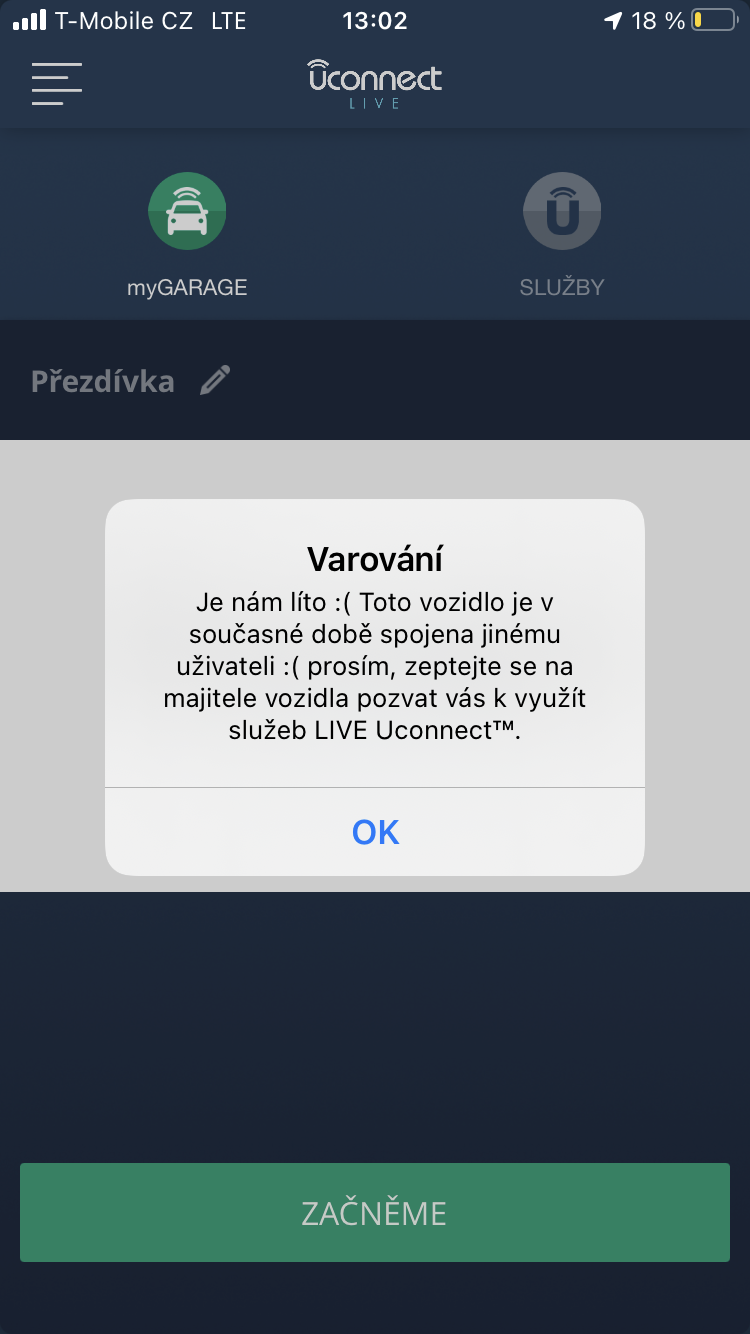
Task: Open the hamburger drawer menu
Action: [x=56, y=84]
